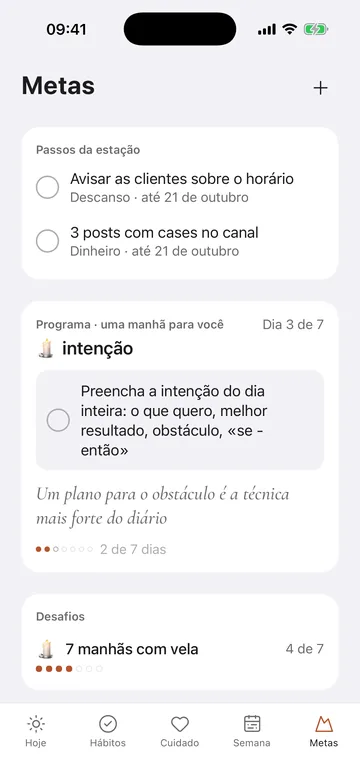Add a new goal with the plus icon
Screen dimensions: 360x783
point(320,88)
